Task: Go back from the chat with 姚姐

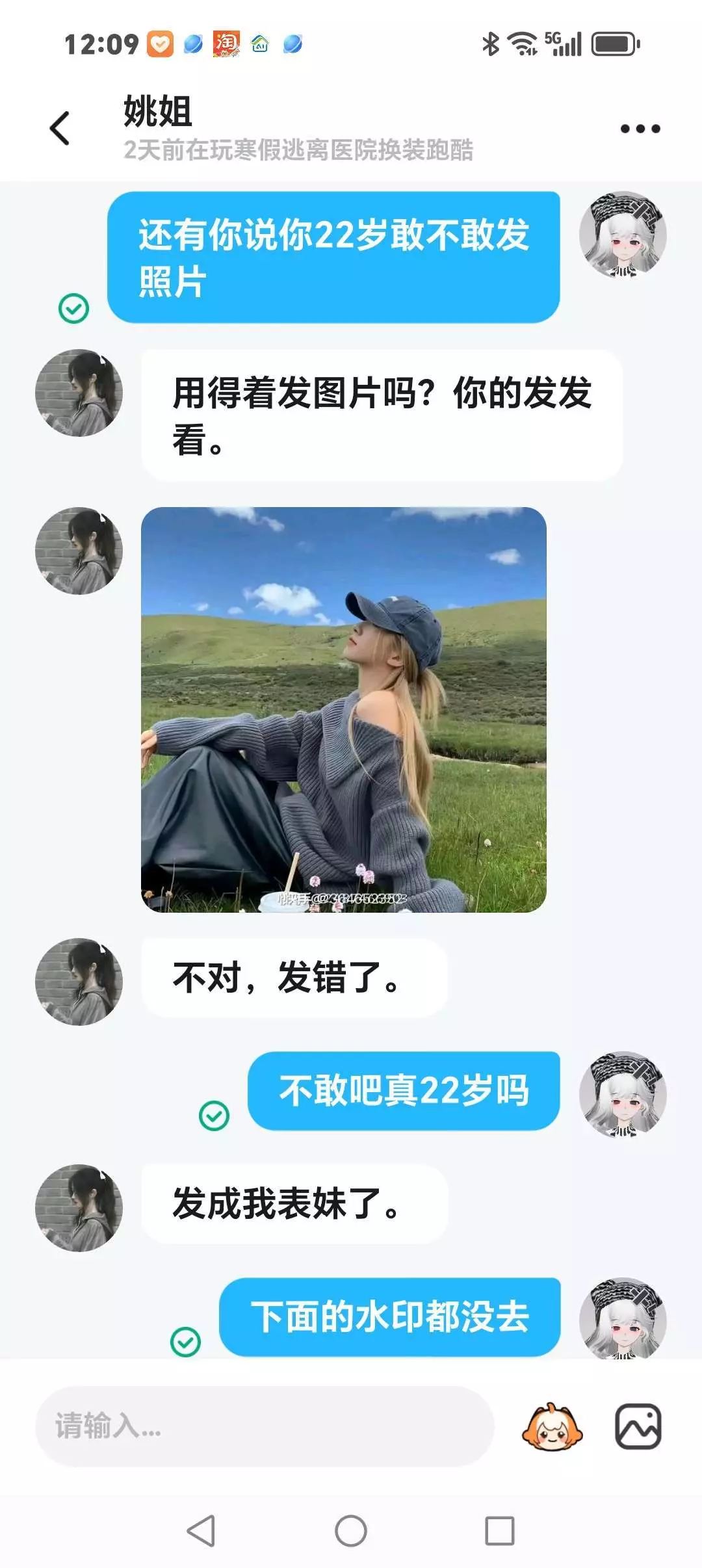Action: (x=60, y=128)
